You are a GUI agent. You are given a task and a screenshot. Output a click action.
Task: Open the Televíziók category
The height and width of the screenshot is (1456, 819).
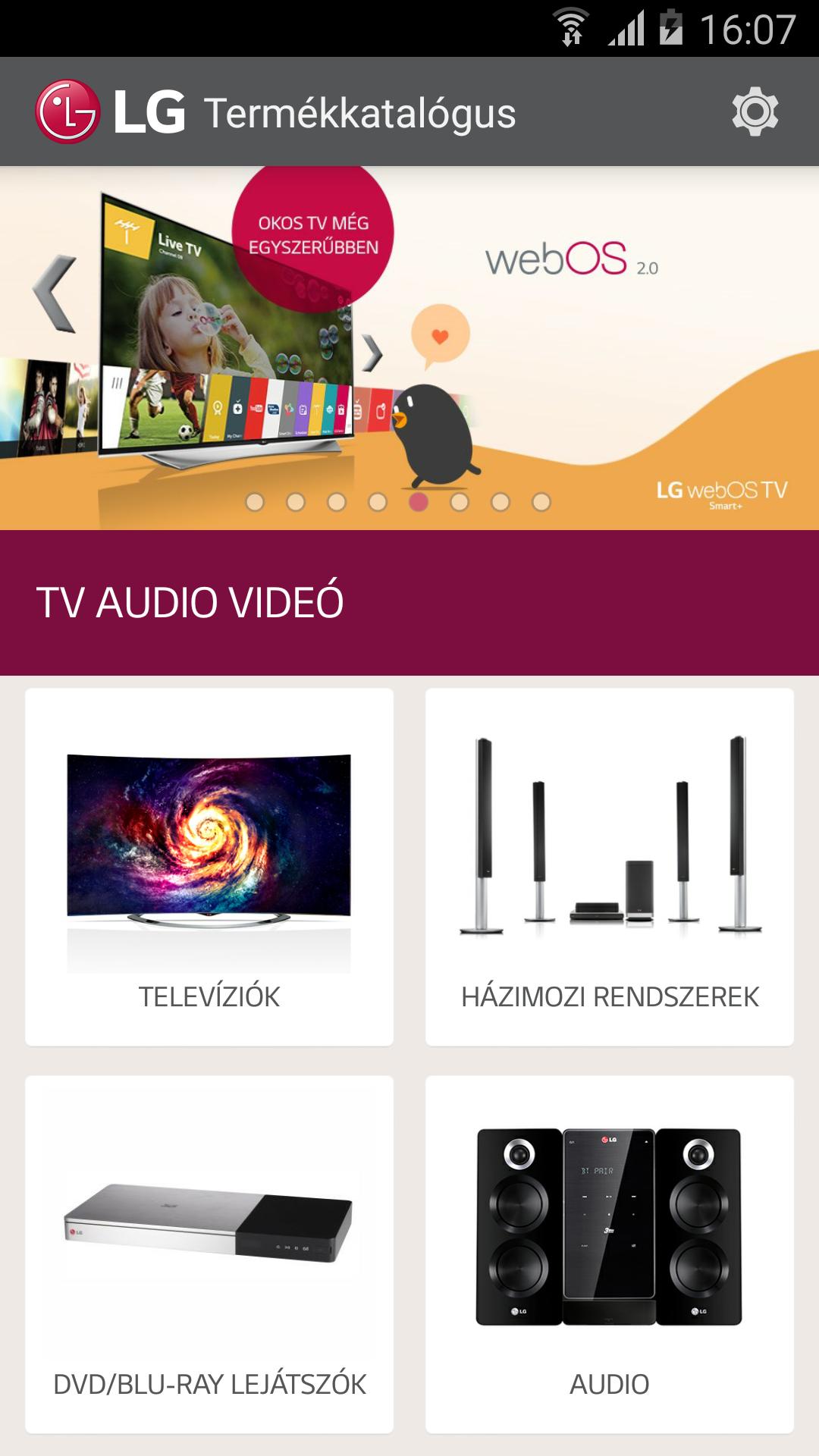tap(209, 867)
